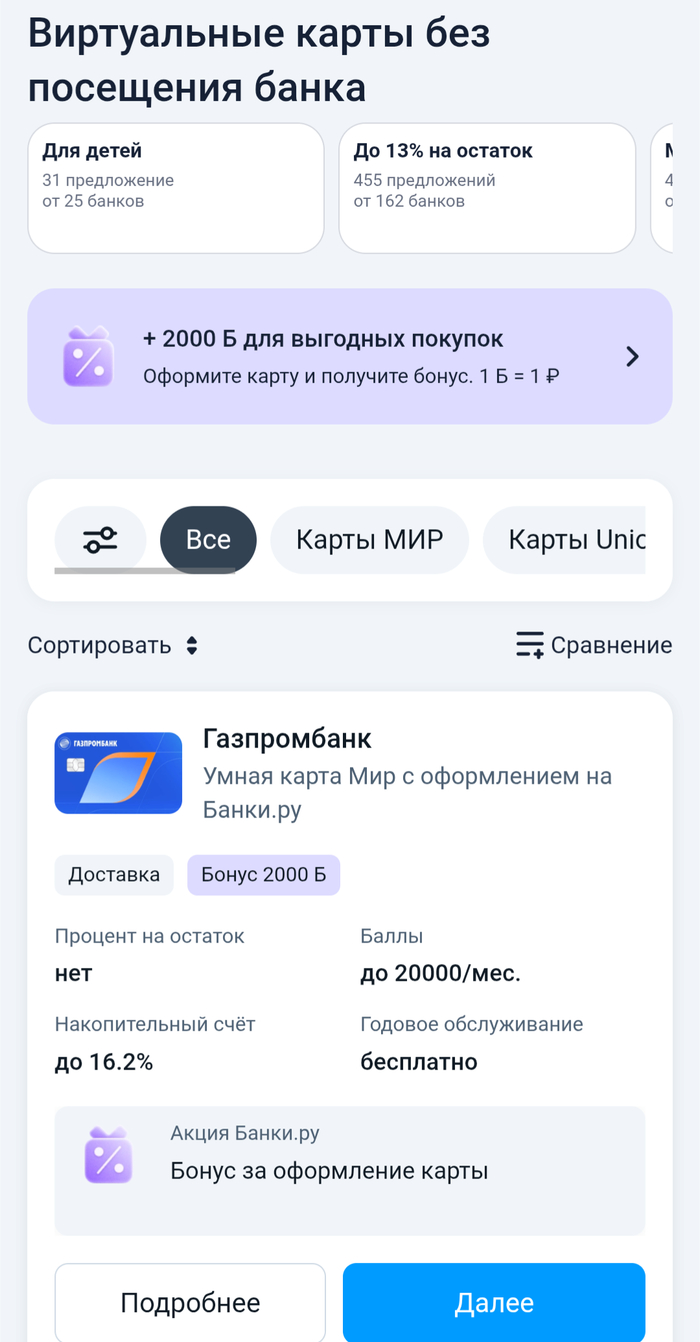Open the Газпромбанк "Умная карта Мир" offer
Screen dimensions: 700x1342
click(x=406, y=775)
